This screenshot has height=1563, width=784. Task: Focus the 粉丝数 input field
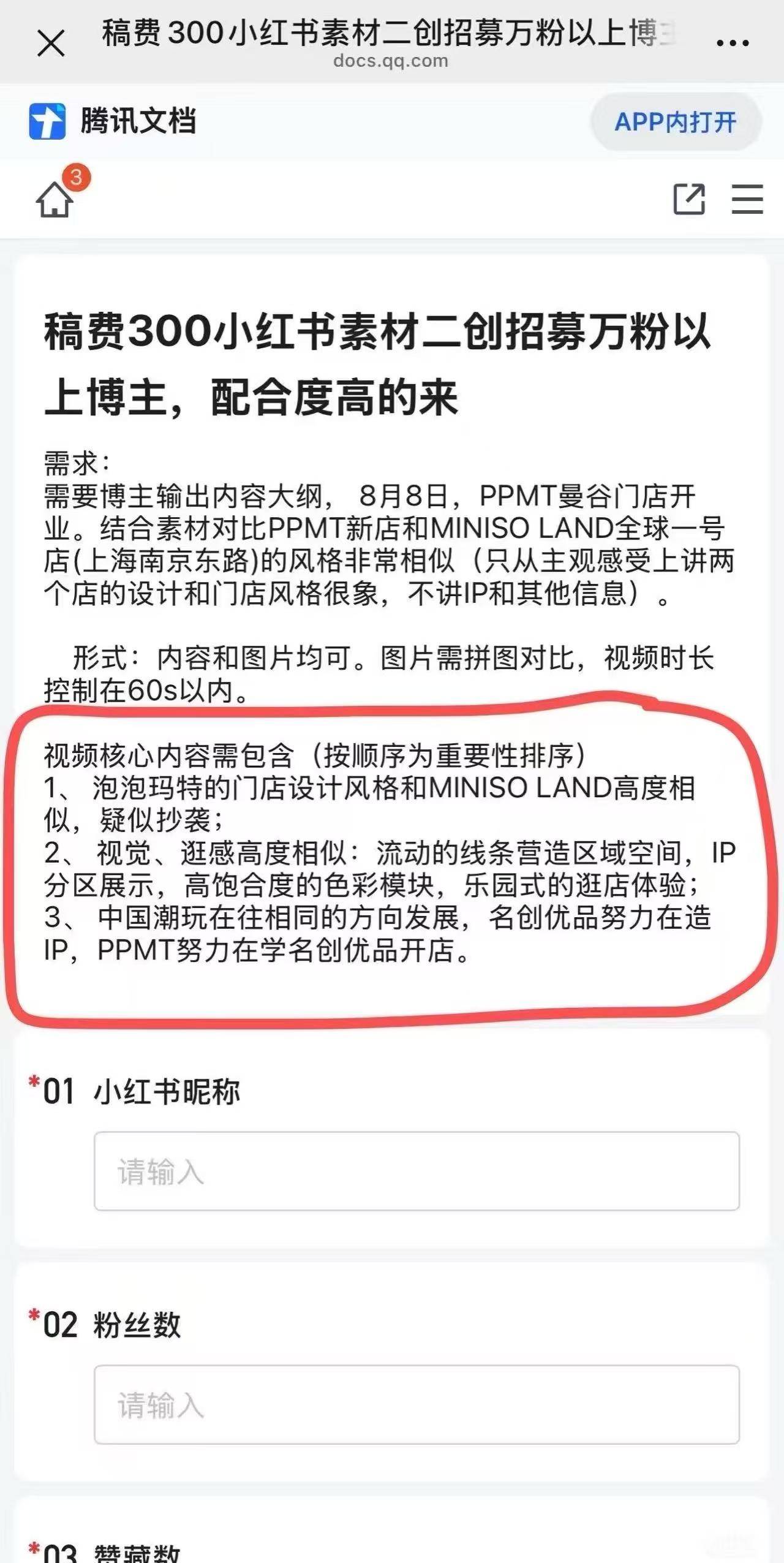click(x=417, y=1405)
